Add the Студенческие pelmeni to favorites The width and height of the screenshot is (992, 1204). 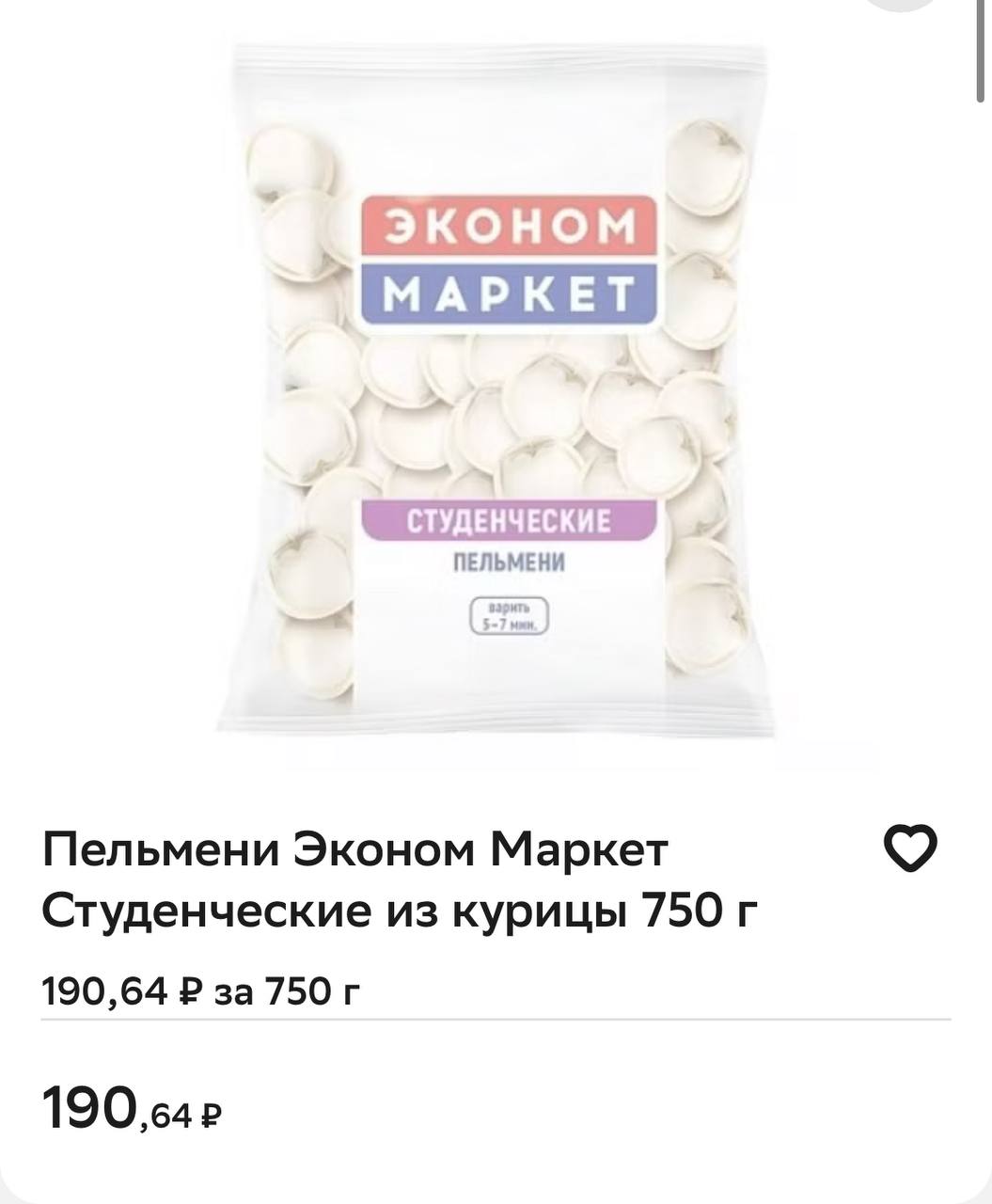coord(910,848)
